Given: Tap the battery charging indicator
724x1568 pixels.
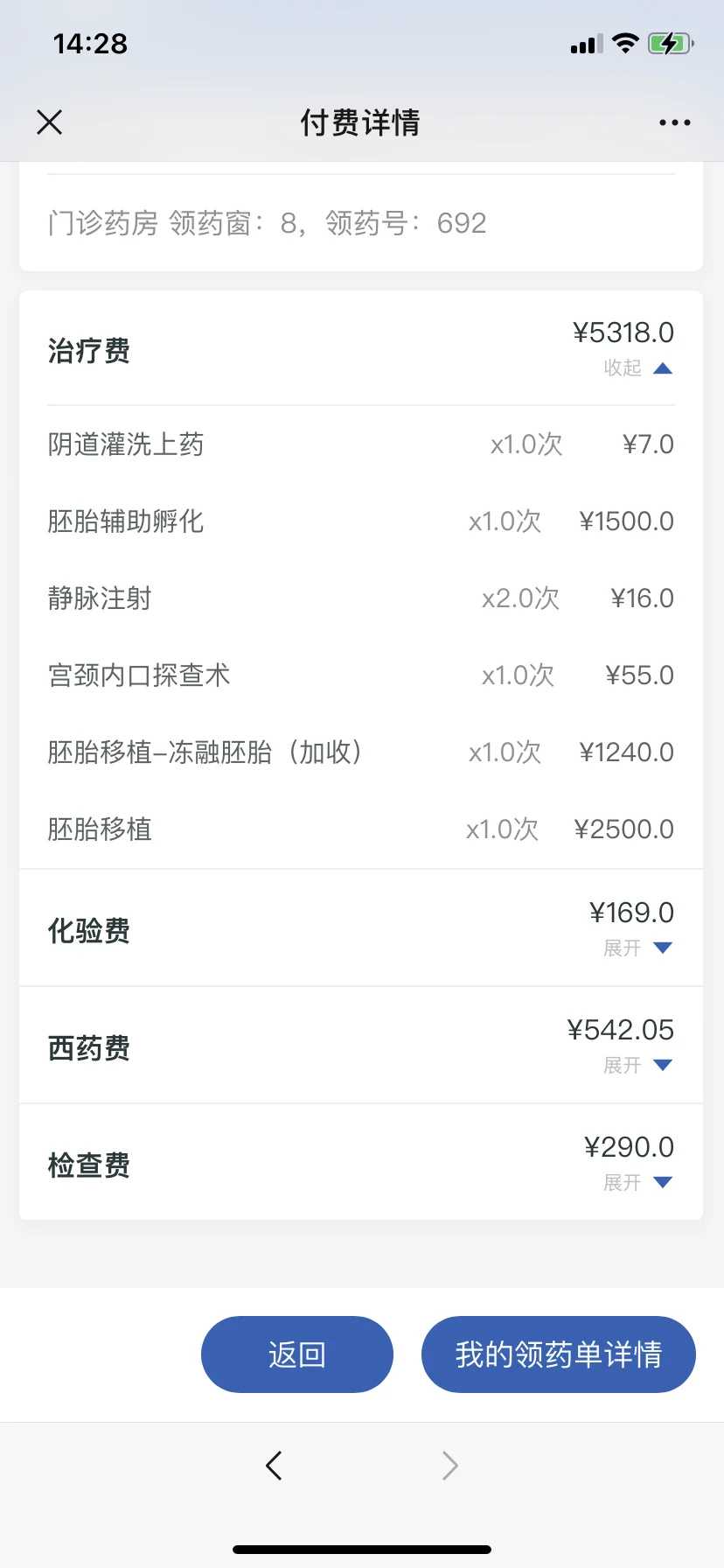Looking at the screenshot, I should [670, 43].
